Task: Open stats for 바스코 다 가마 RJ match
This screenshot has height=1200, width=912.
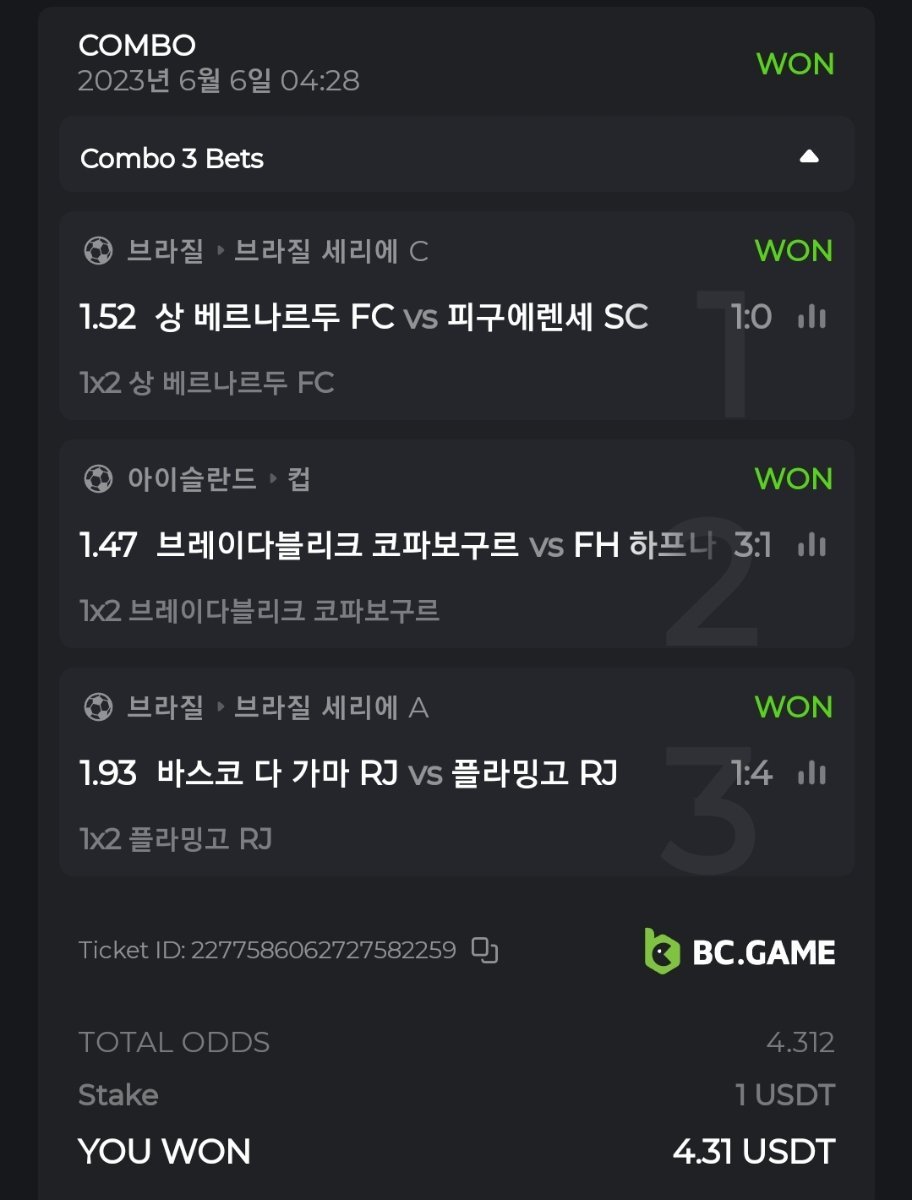Action: coord(811,773)
